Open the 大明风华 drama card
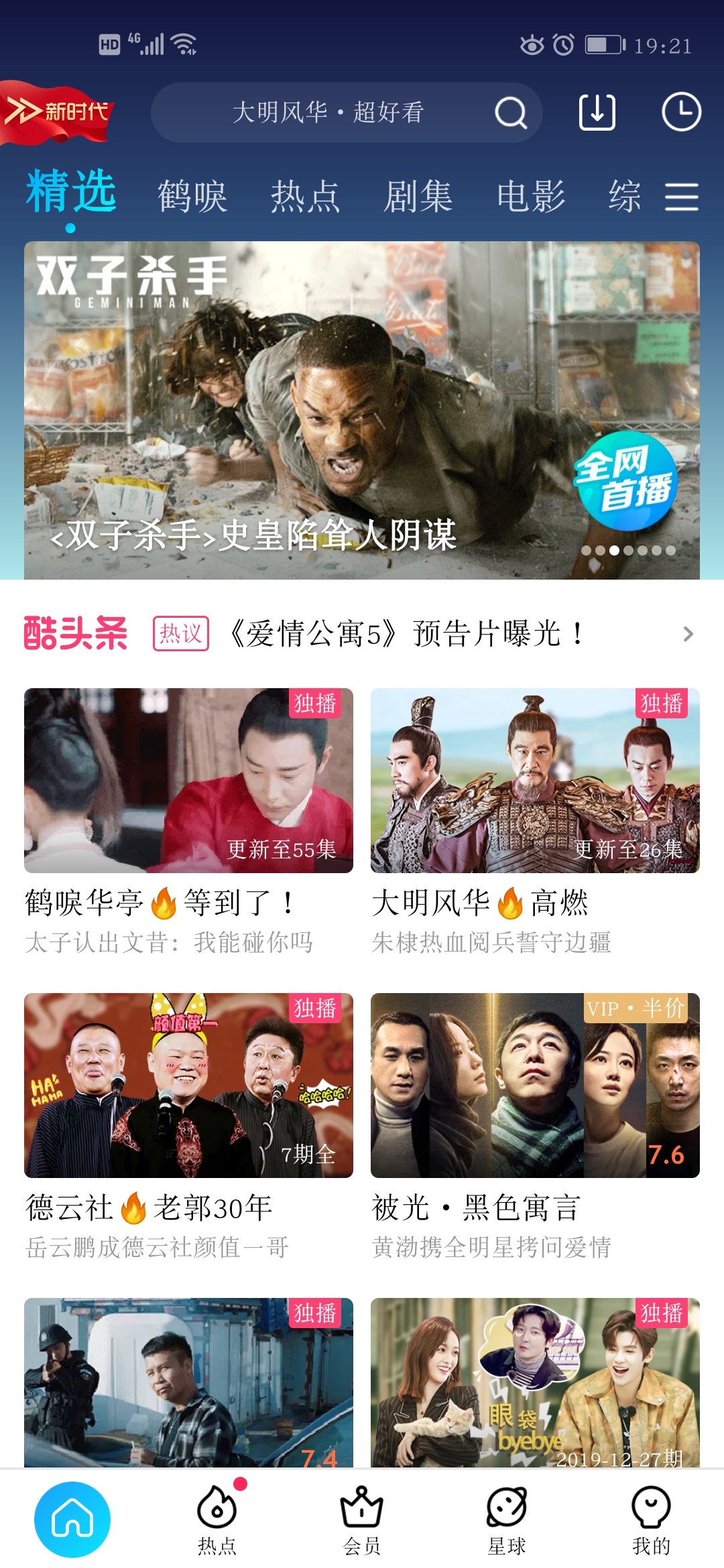Image resolution: width=724 pixels, height=1568 pixels. point(535,781)
